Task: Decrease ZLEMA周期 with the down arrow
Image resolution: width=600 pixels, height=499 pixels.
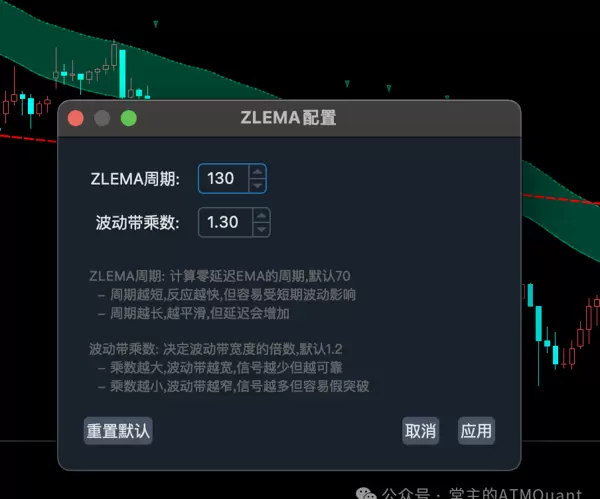Action: point(258,186)
